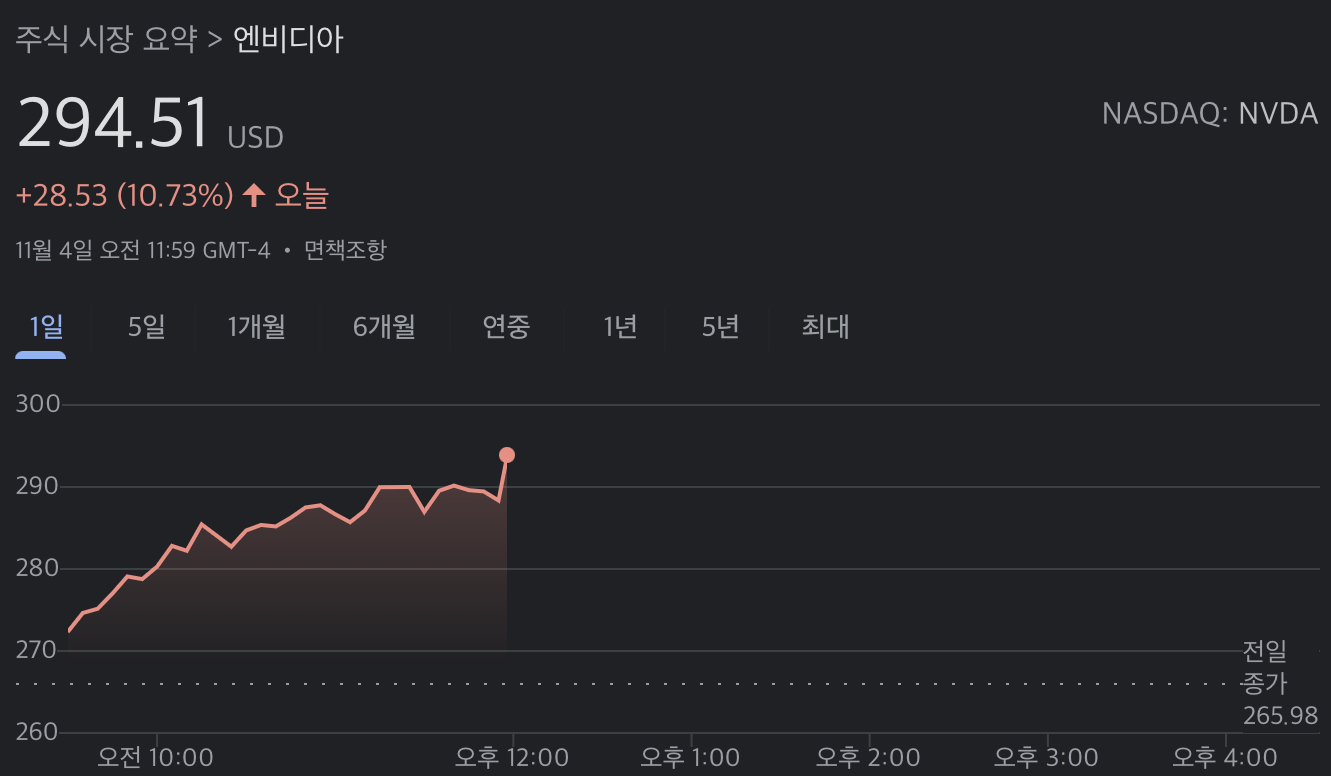
Task: Switch to the 5년 tab
Action: click(x=720, y=326)
